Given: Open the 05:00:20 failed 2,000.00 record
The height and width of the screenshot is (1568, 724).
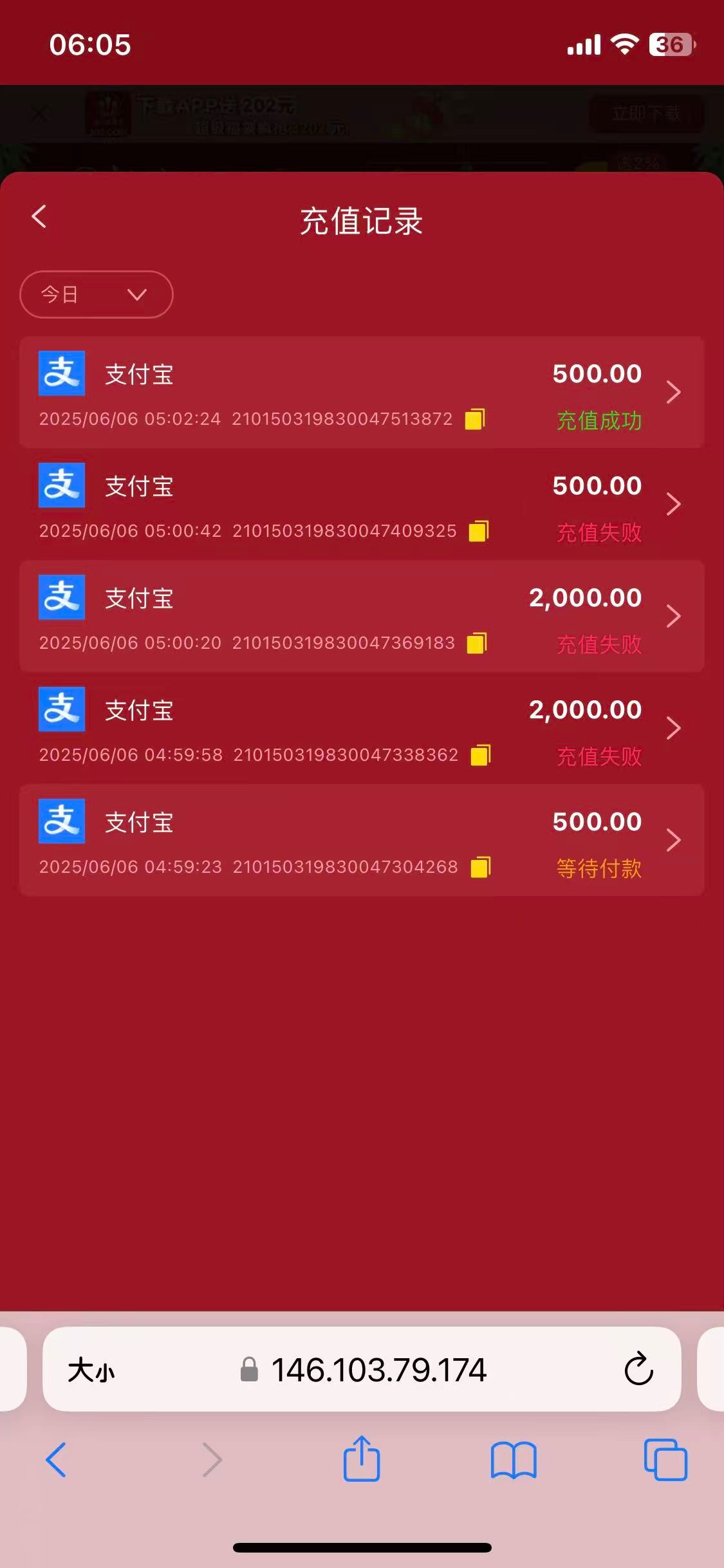Looking at the screenshot, I should [362, 616].
